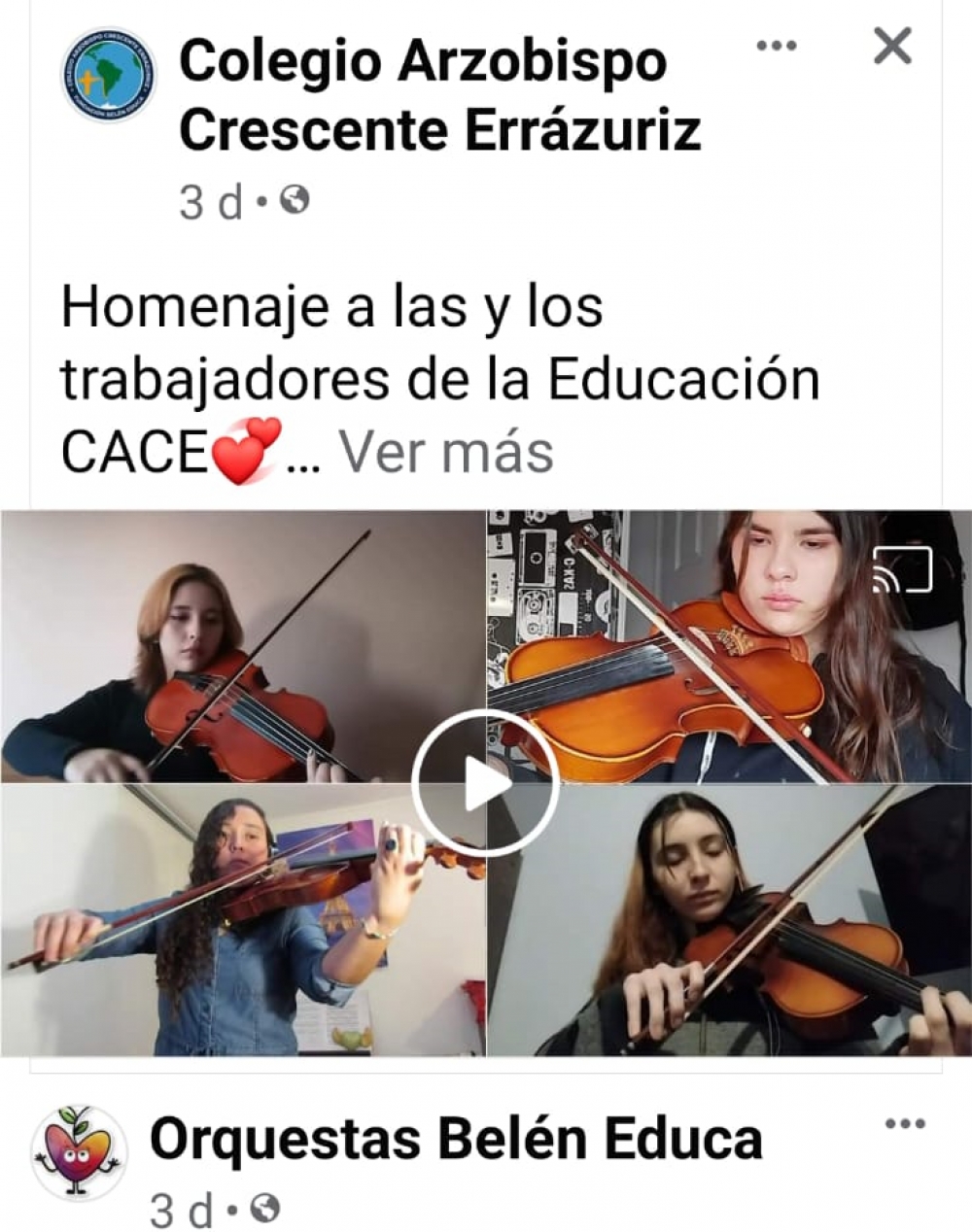The image size is (972, 1232).
Task: Open the Orquestas Belén Educa page
Action: tap(455, 1139)
